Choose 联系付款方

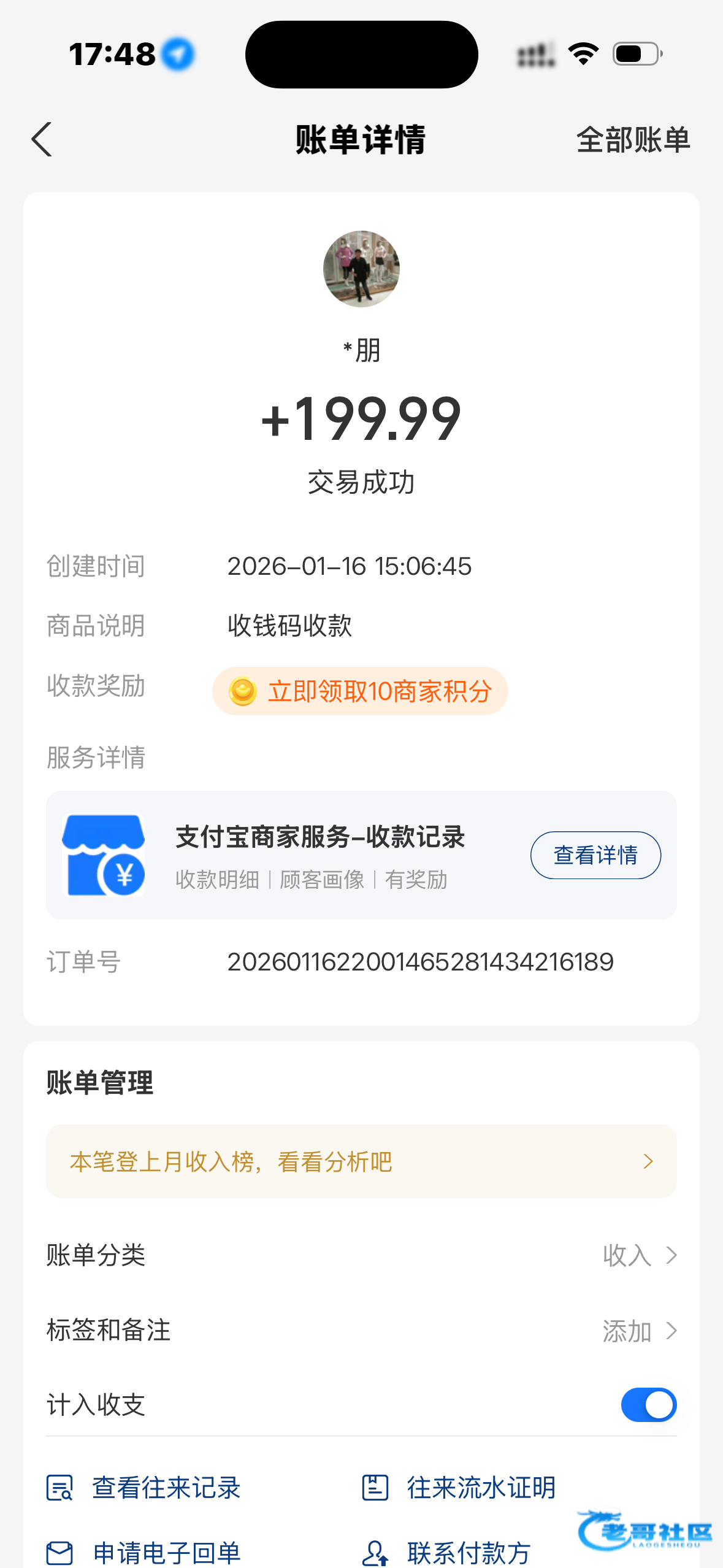coord(446,1553)
